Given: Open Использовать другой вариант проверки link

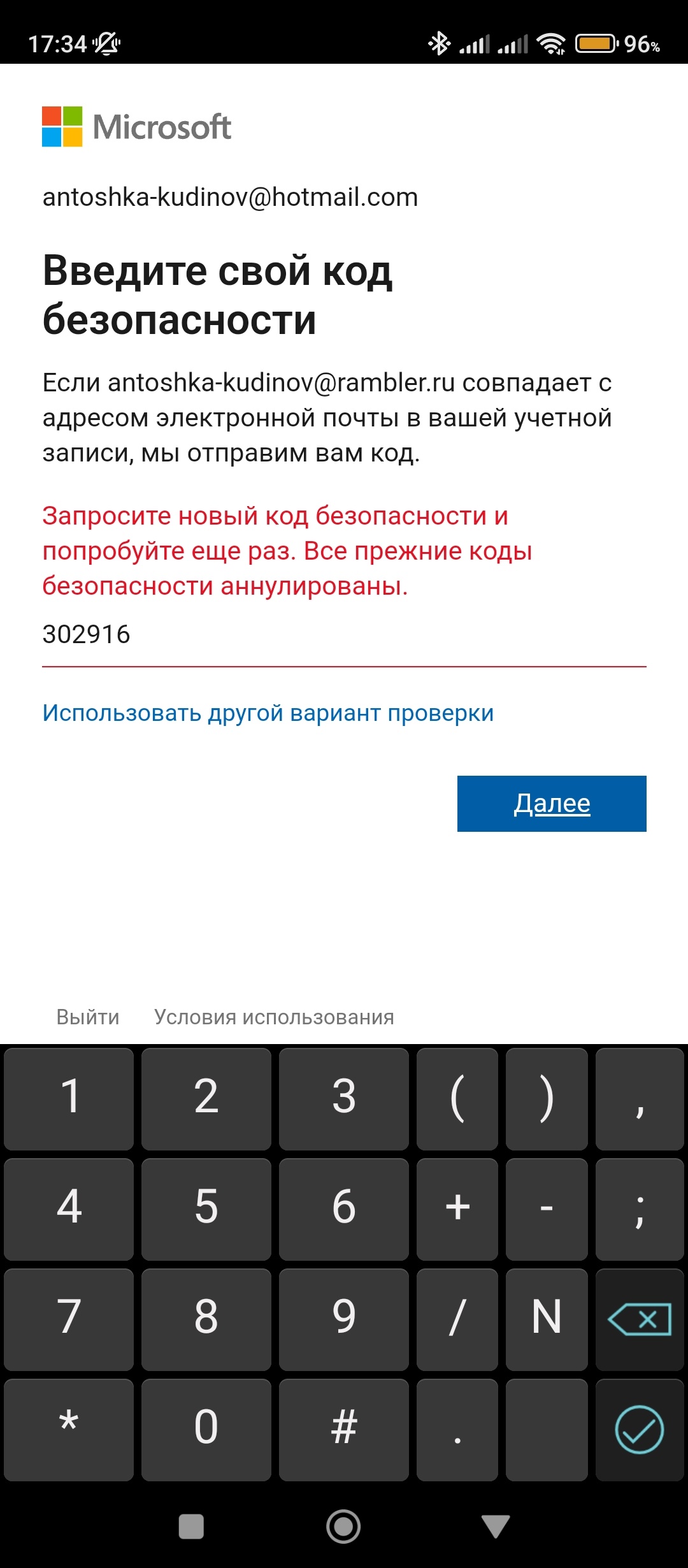Looking at the screenshot, I should pos(268,713).
